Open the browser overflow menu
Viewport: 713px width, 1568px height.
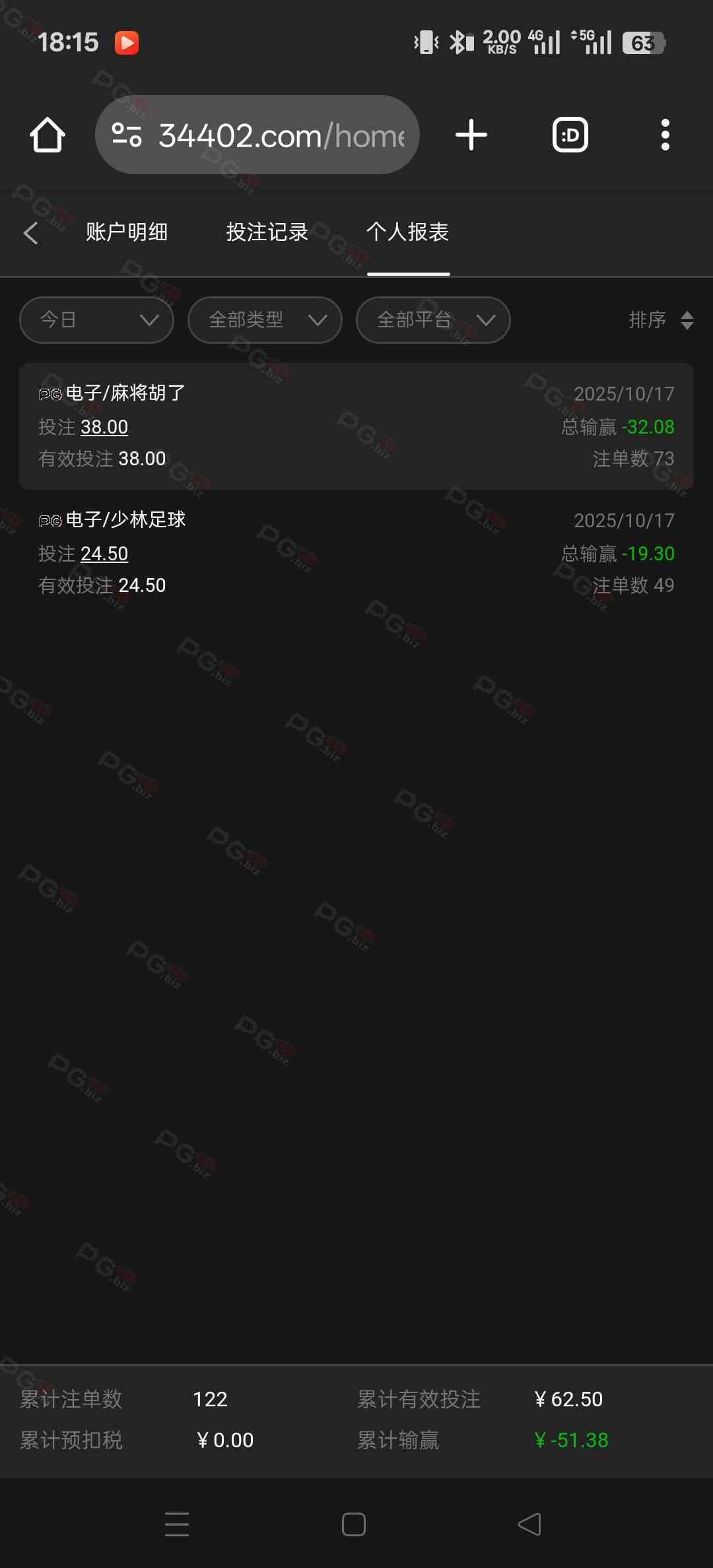click(x=665, y=135)
